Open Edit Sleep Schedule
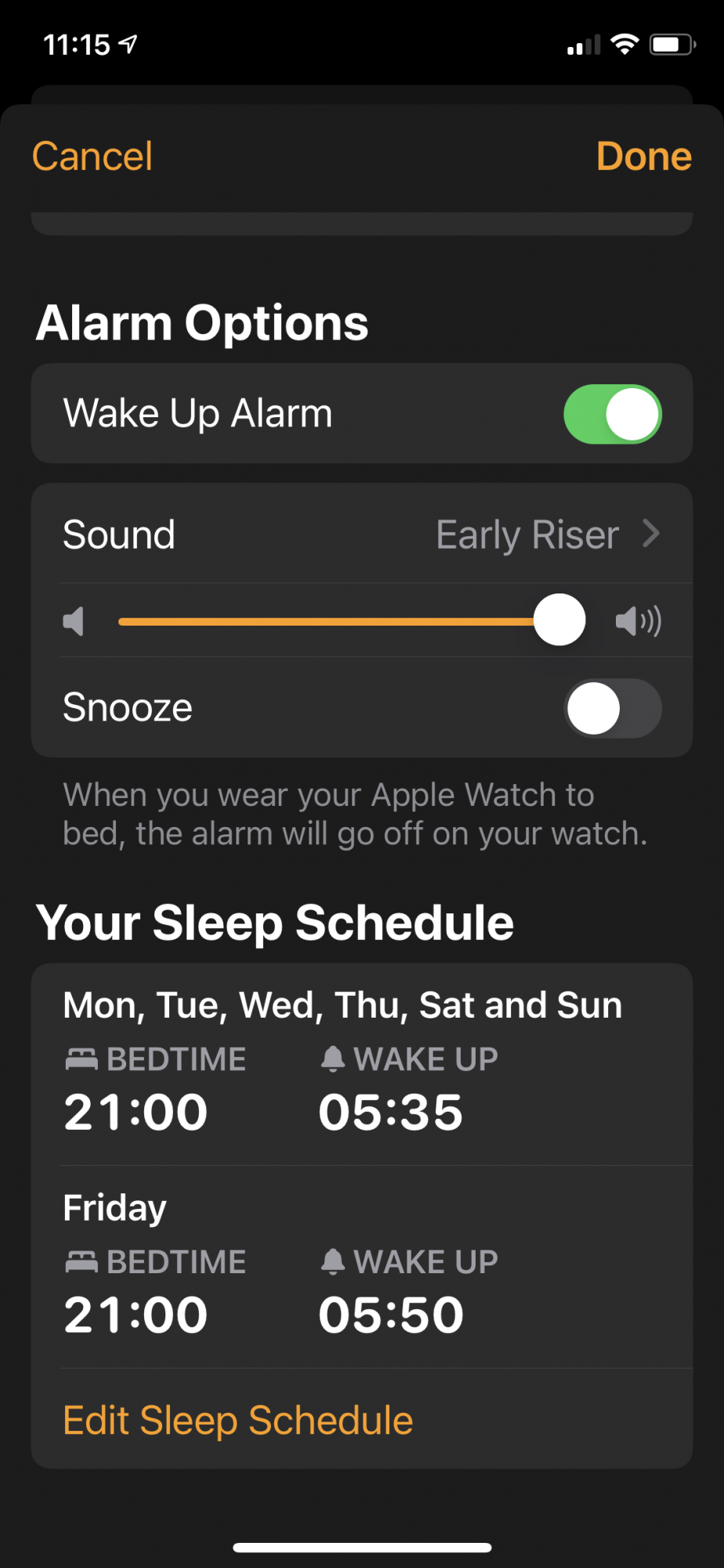Image resolution: width=724 pixels, height=1568 pixels. (238, 1420)
